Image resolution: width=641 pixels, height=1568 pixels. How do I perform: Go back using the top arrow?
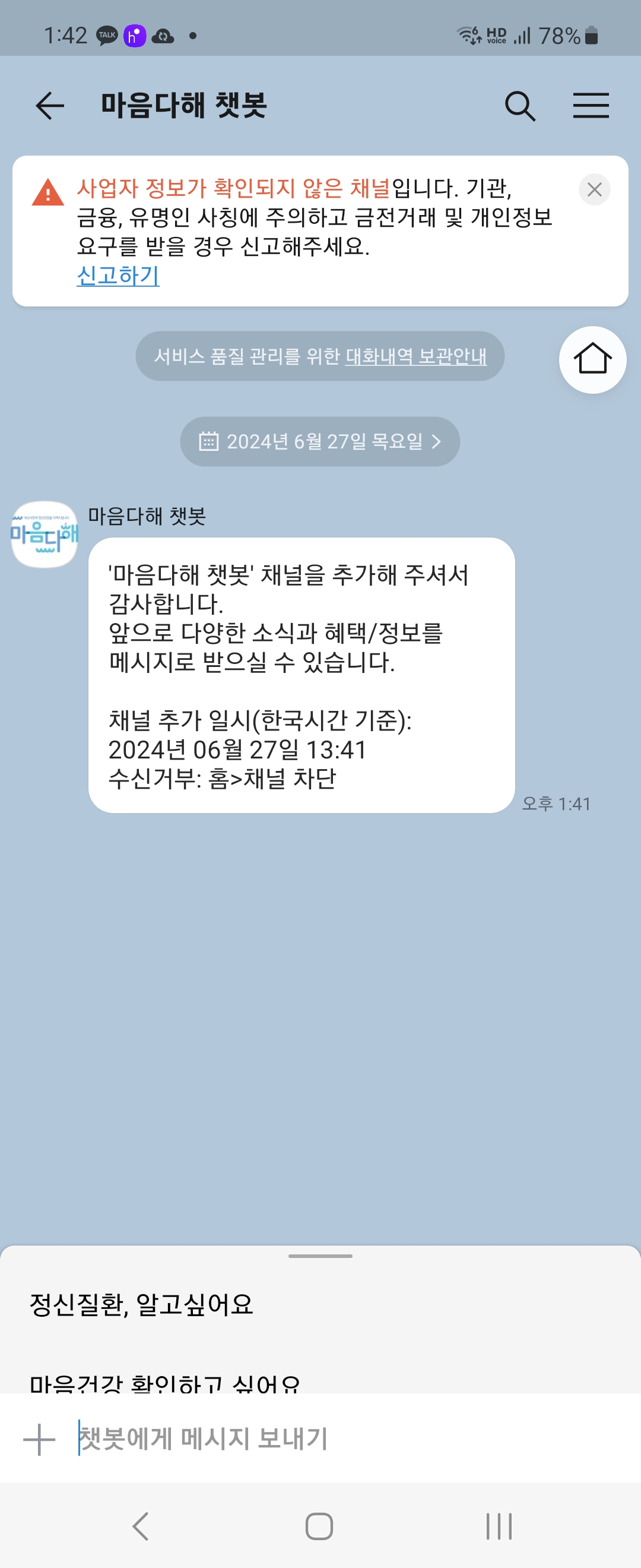click(x=50, y=106)
